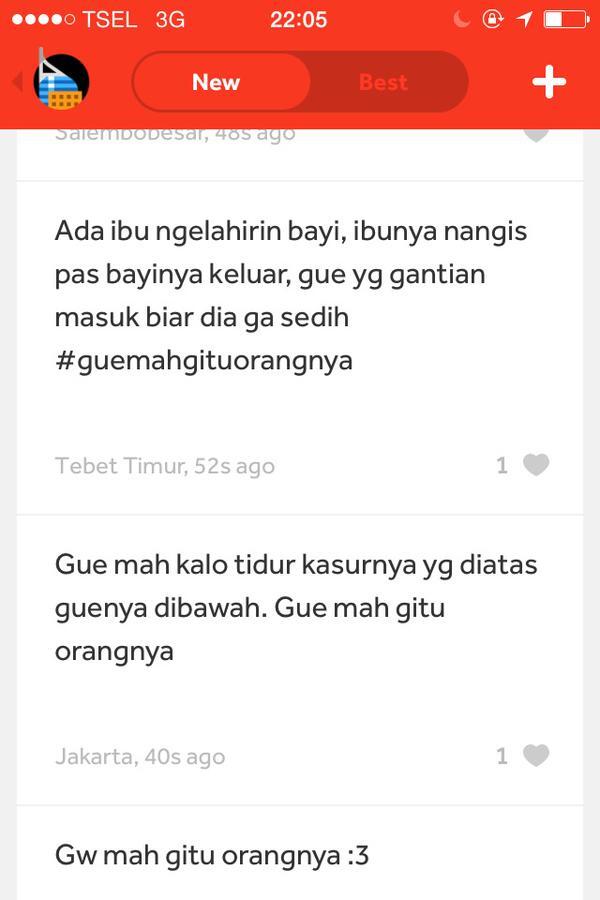
Task: Like the Tebet Timur post
Action: coord(536,465)
